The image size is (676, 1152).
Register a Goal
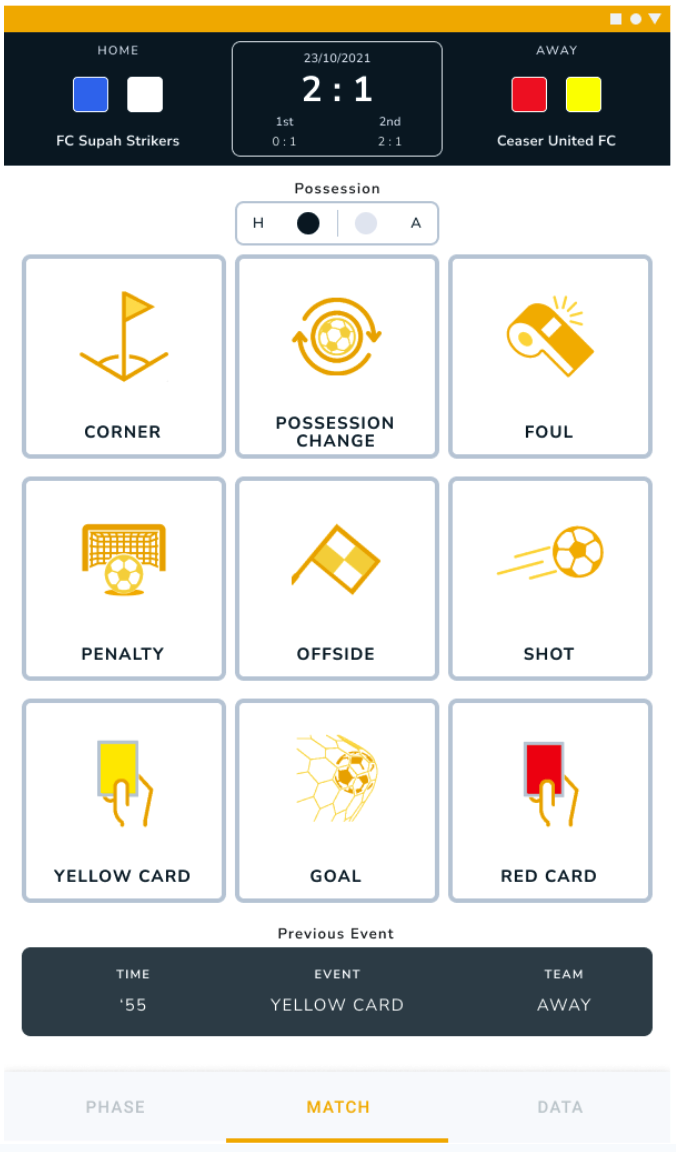336,801
